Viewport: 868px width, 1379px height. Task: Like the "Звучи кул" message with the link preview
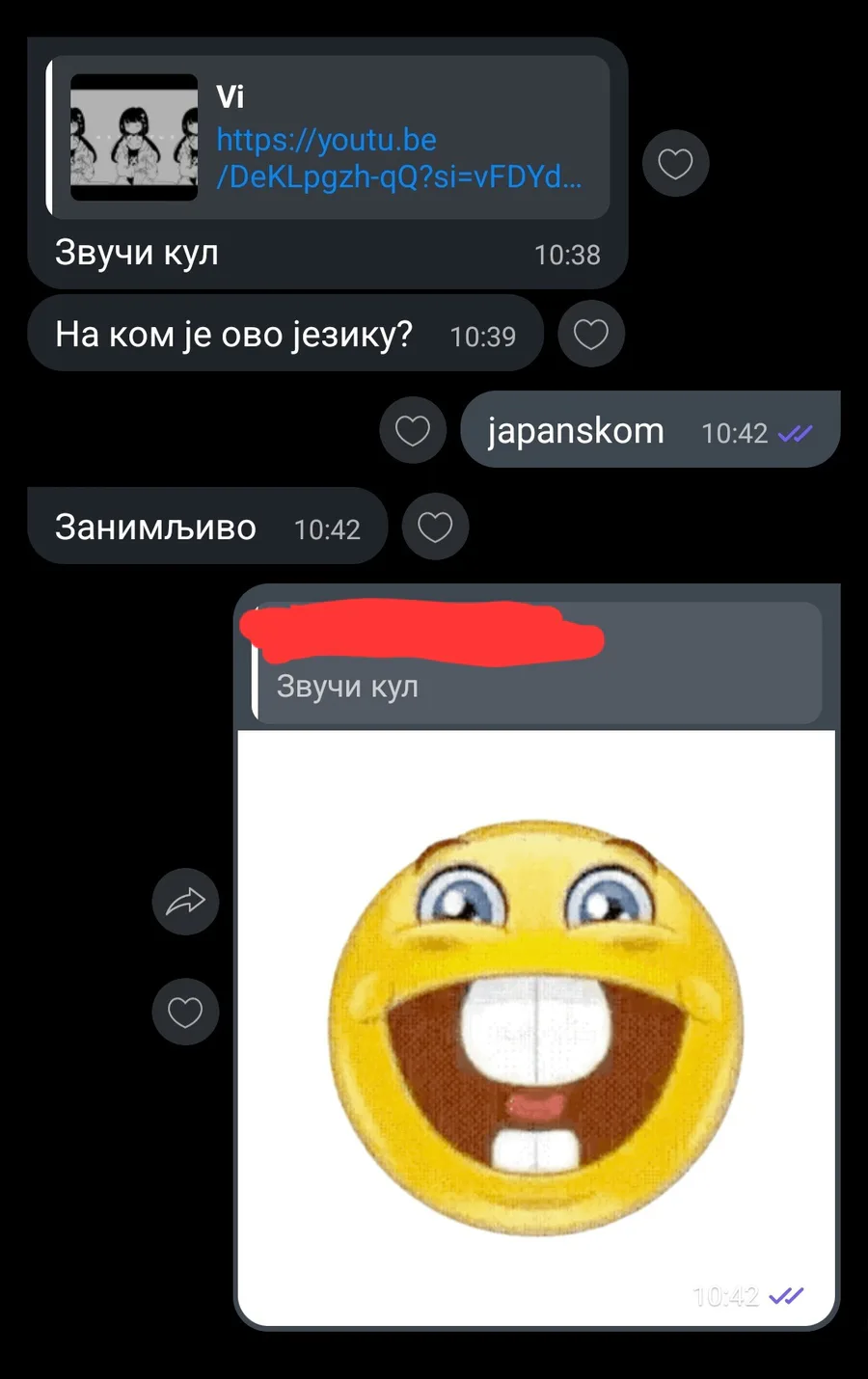pyautogui.click(x=675, y=164)
